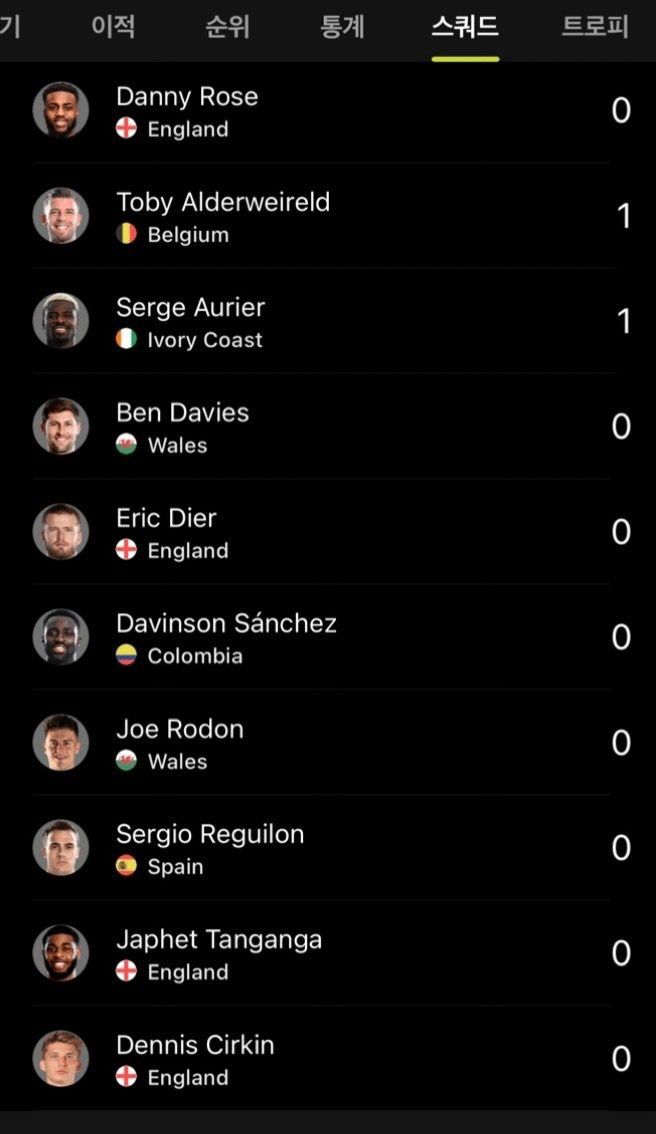Select the 스쿼드 tab
656x1134 pixels.
[465, 27]
